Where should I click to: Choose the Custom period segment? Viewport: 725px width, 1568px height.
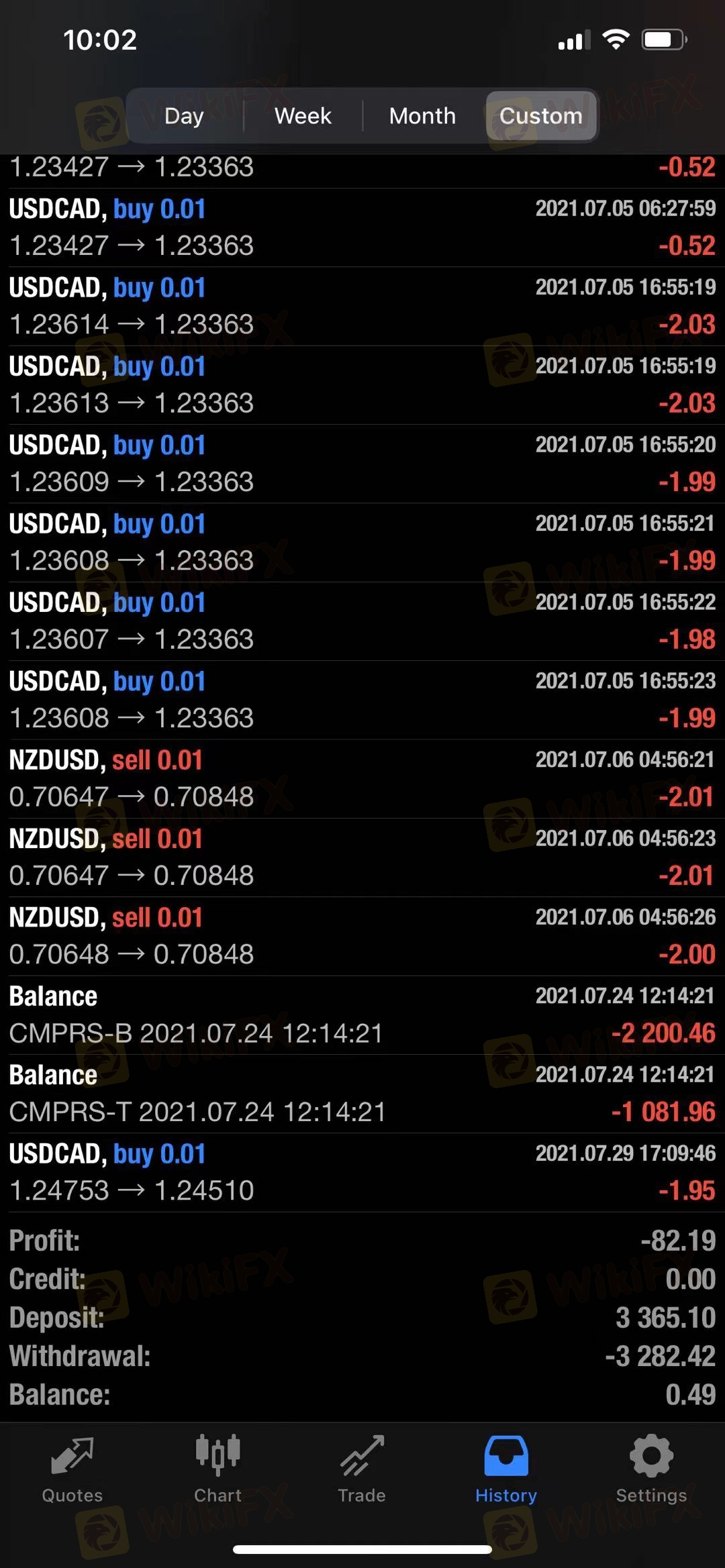pyautogui.click(x=541, y=115)
